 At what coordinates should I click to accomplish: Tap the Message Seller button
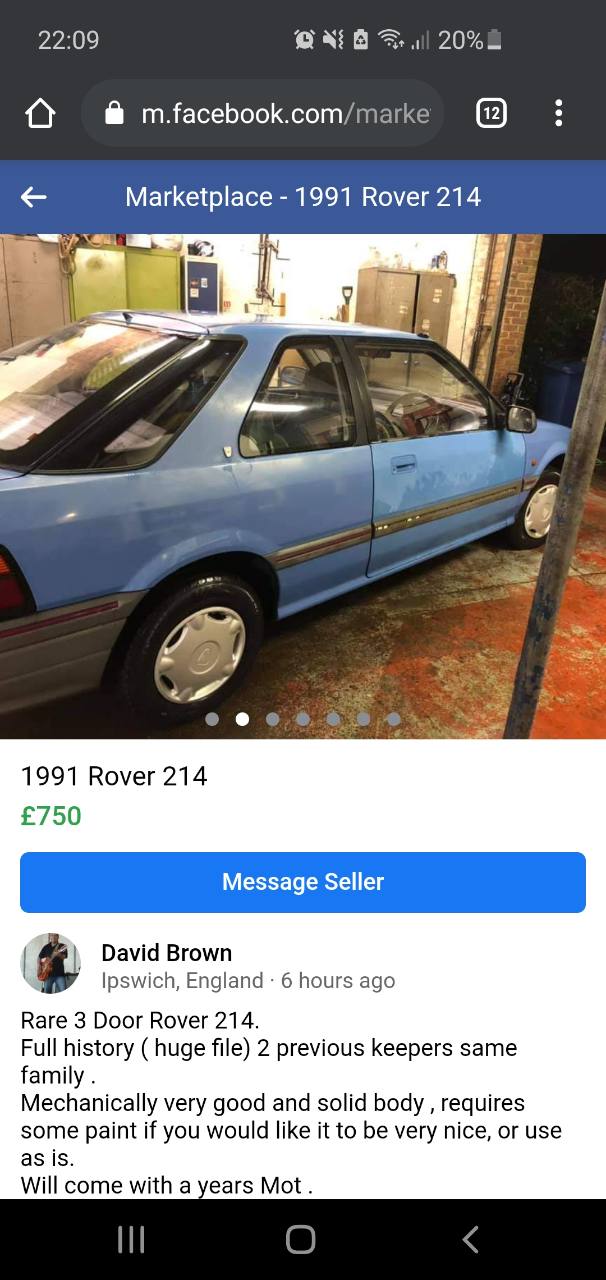pyautogui.click(x=303, y=882)
